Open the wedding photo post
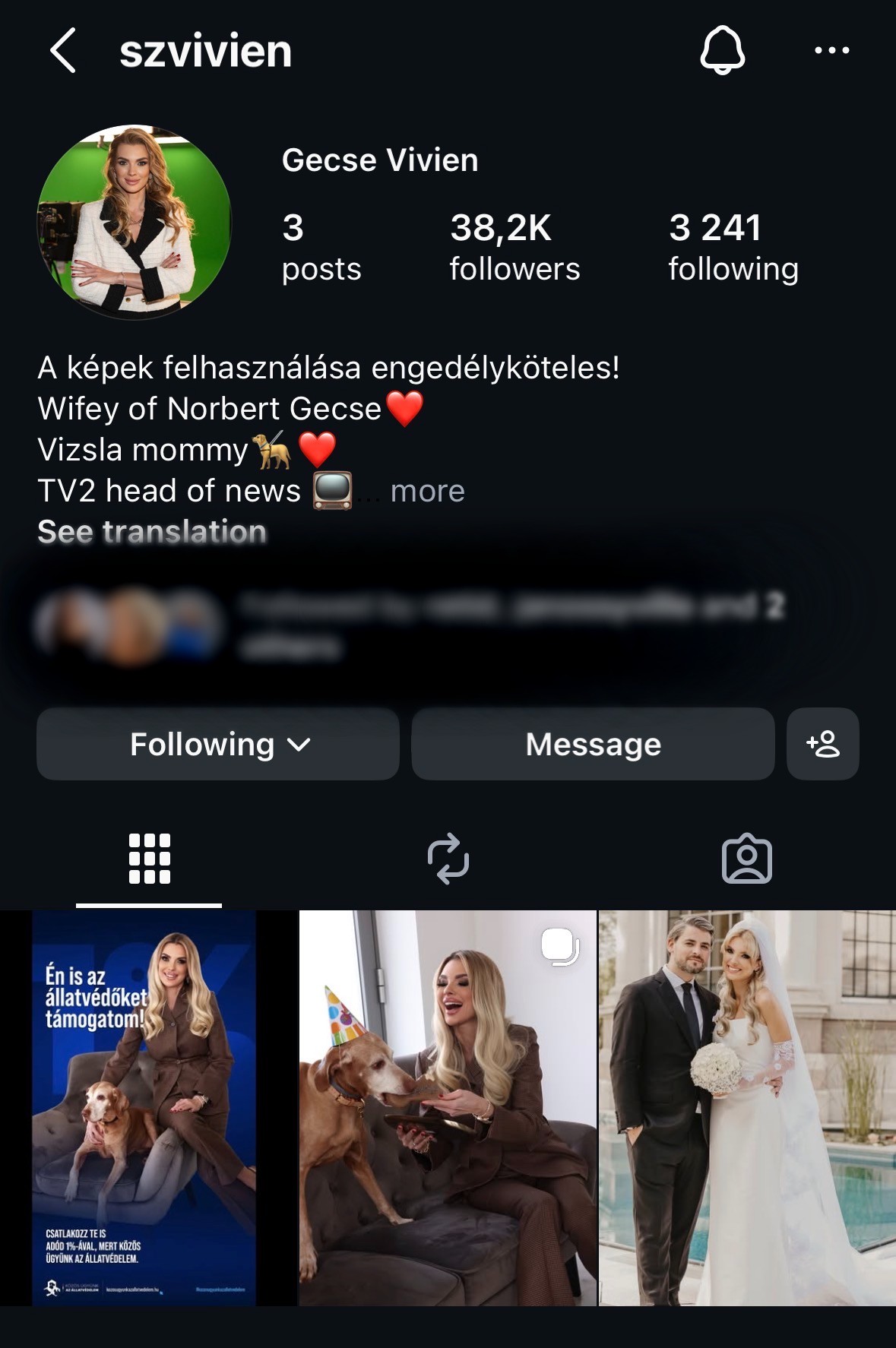896x1348 pixels. click(747, 1108)
